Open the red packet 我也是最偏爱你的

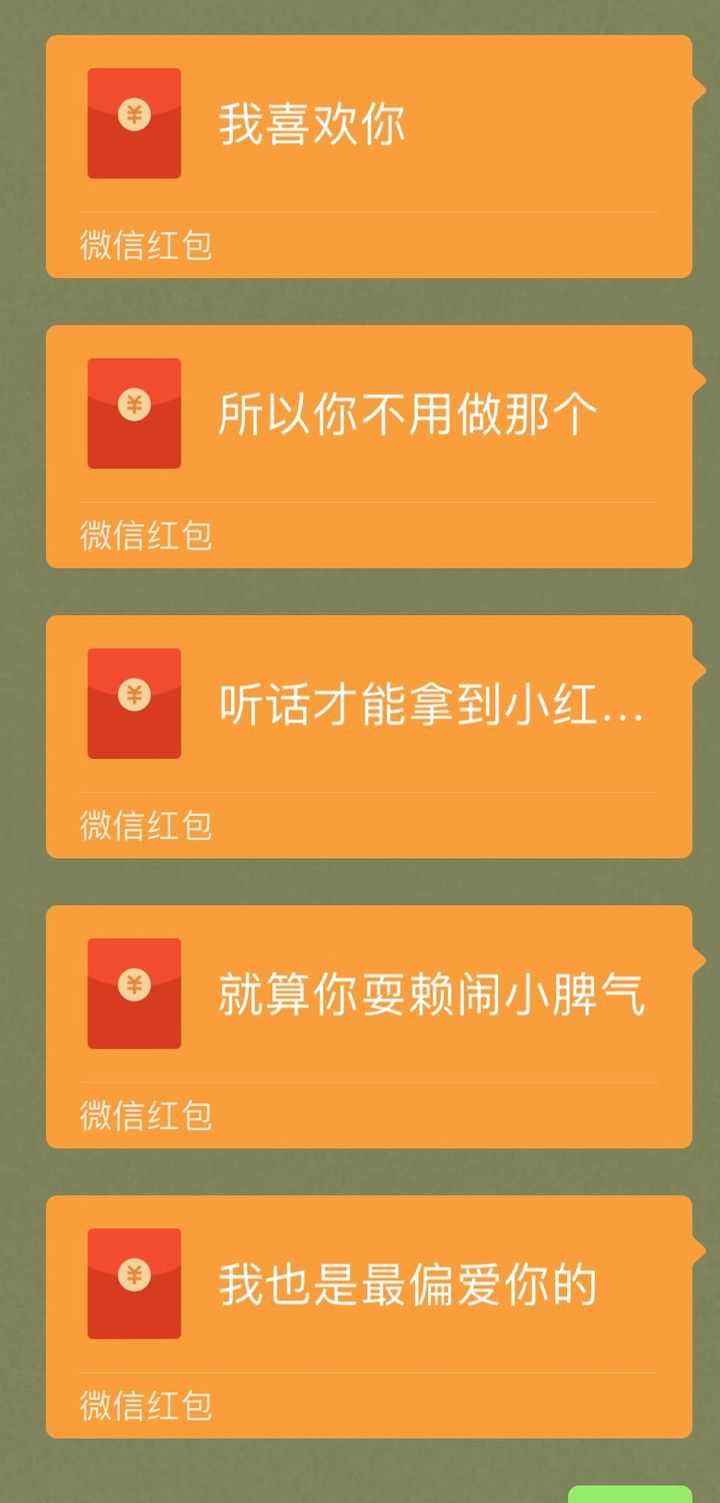click(x=368, y=1316)
